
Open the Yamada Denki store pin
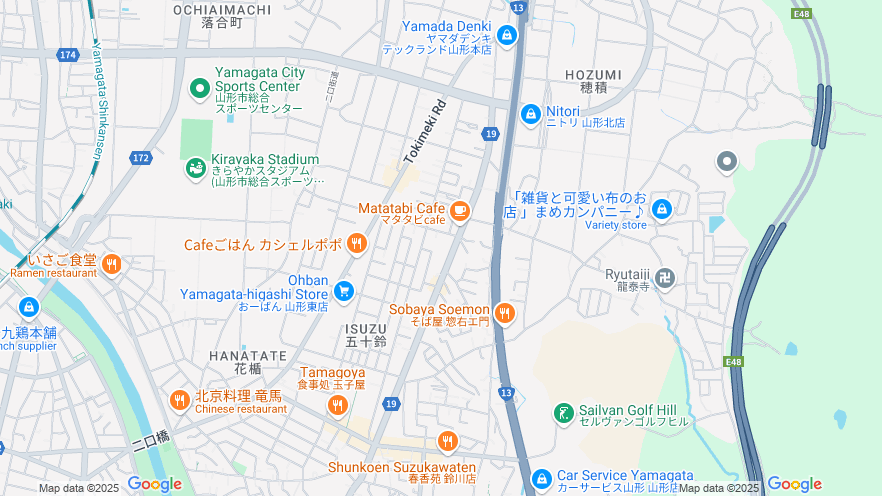coord(507,37)
